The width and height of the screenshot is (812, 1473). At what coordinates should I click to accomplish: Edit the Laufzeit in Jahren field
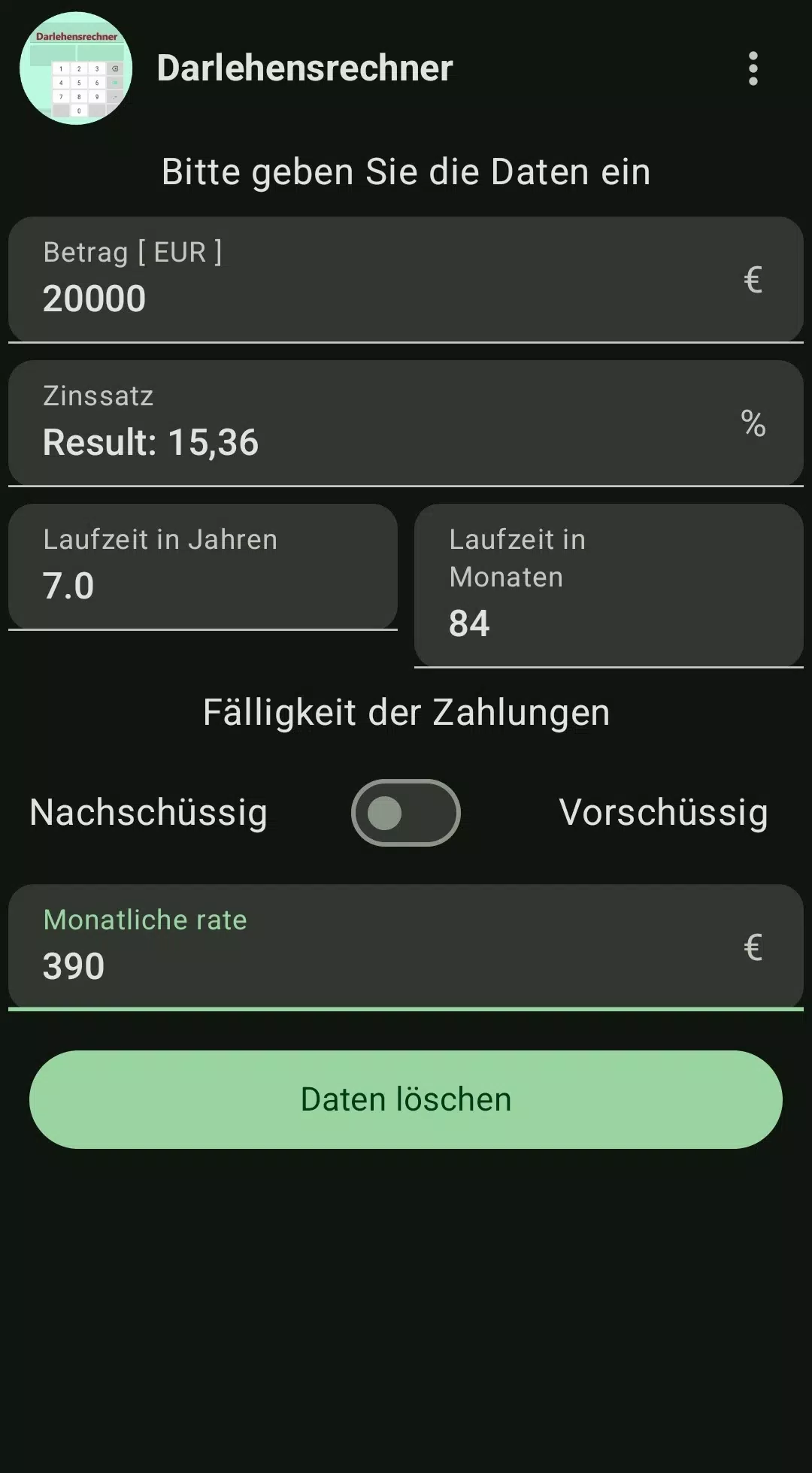pos(203,567)
